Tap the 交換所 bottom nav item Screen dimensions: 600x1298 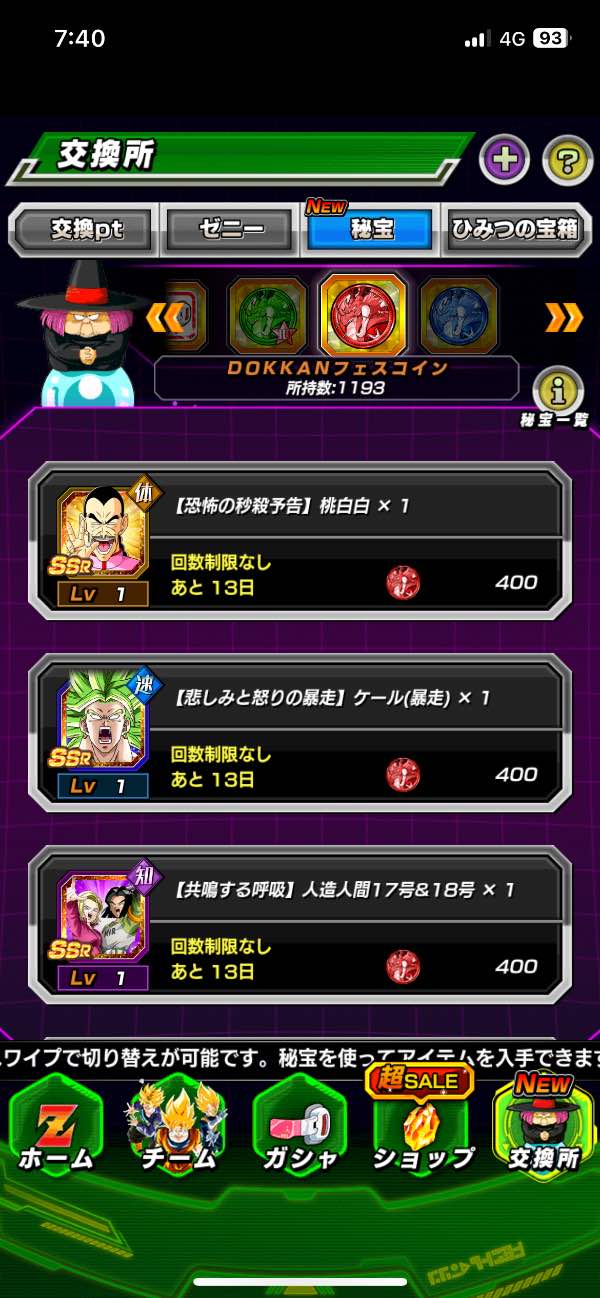(x=543, y=1125)
